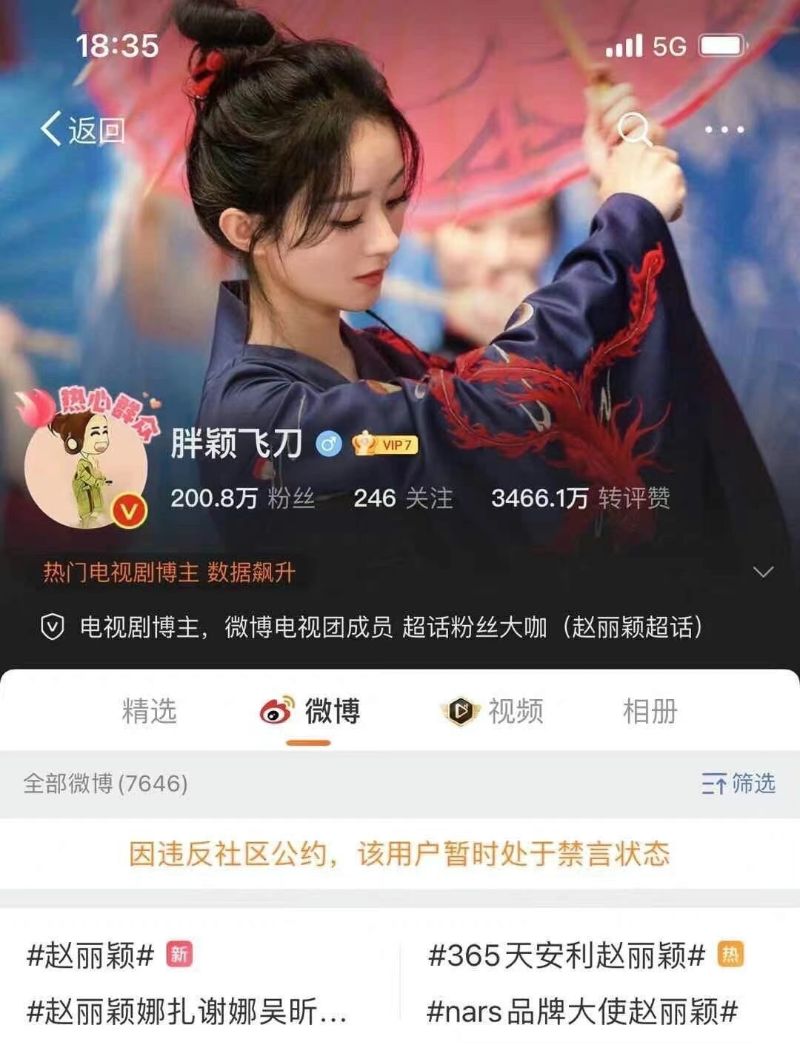
Task: View the 200.8万 粉丝 followers list
Action: pos(242,498)
